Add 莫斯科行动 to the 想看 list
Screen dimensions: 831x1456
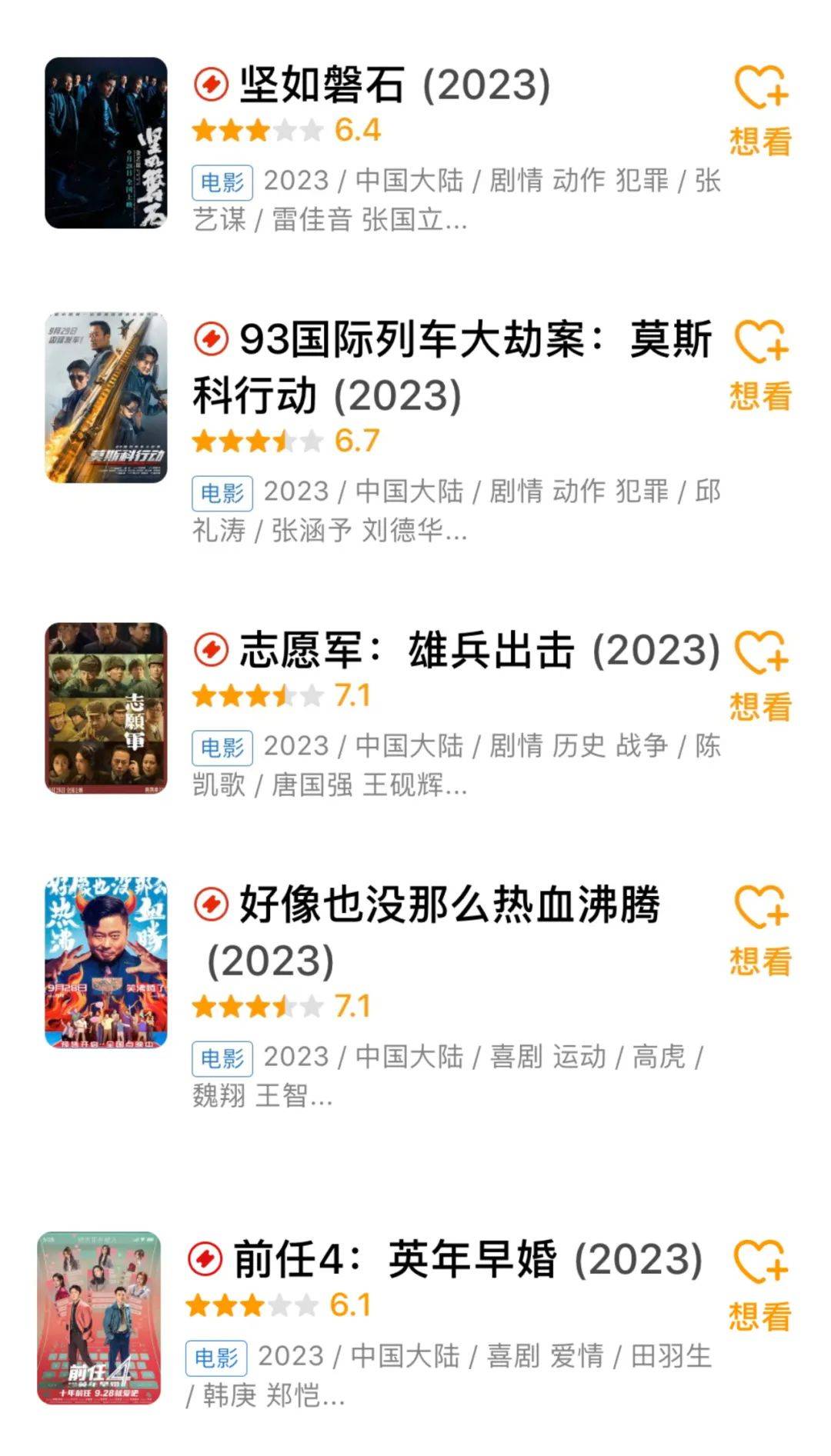[760, 364]
